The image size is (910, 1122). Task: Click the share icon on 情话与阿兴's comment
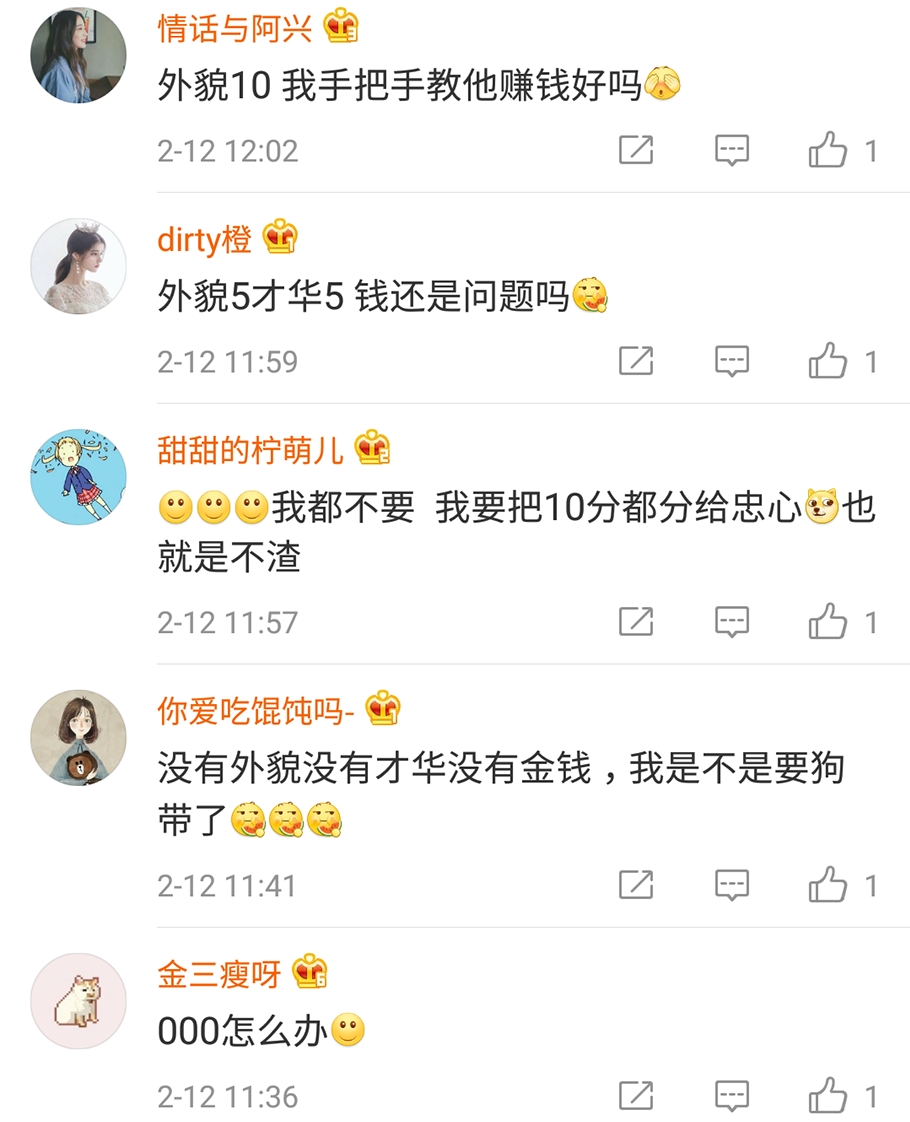pos(636,150)
